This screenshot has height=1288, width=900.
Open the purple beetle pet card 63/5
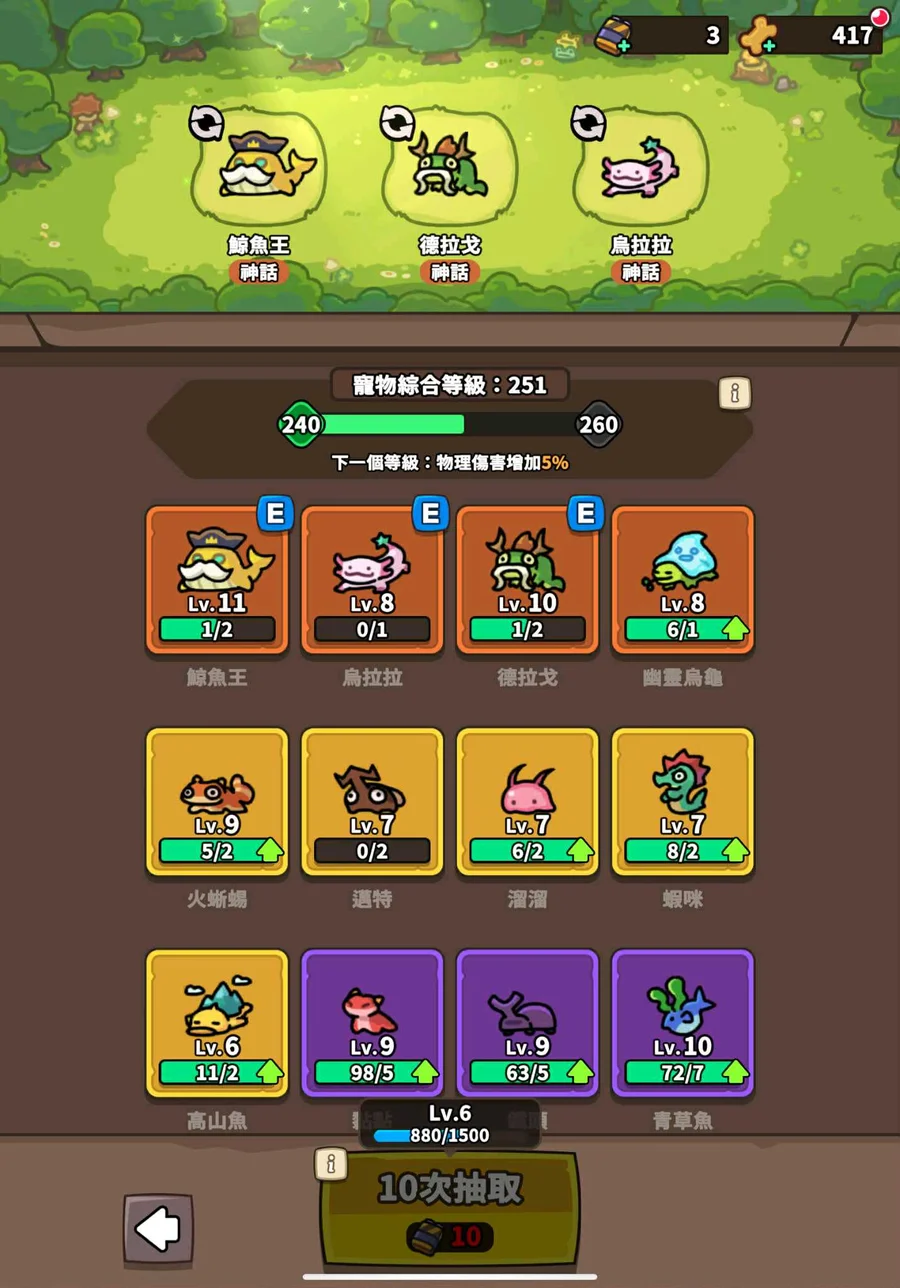pyautogui.click(x=527, y=1022)
